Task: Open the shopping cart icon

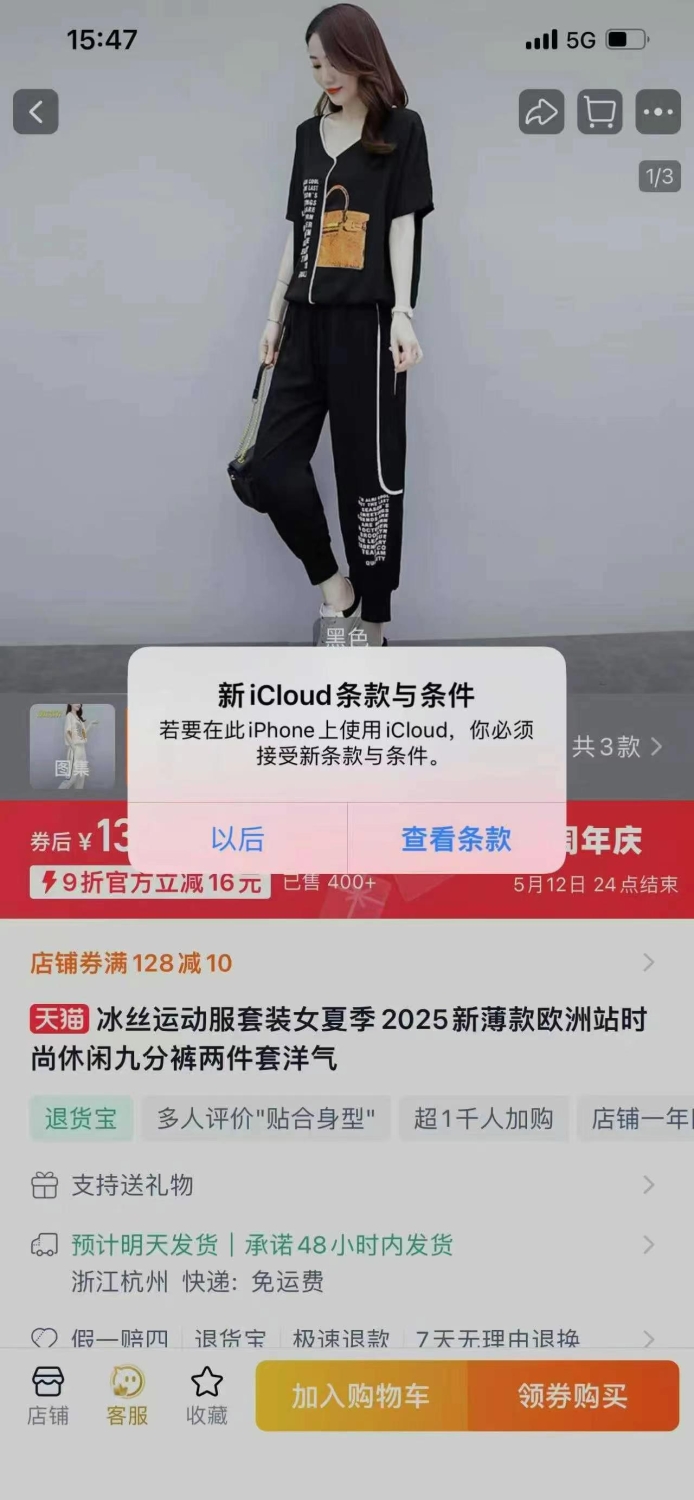Action: tap(600, 112)
